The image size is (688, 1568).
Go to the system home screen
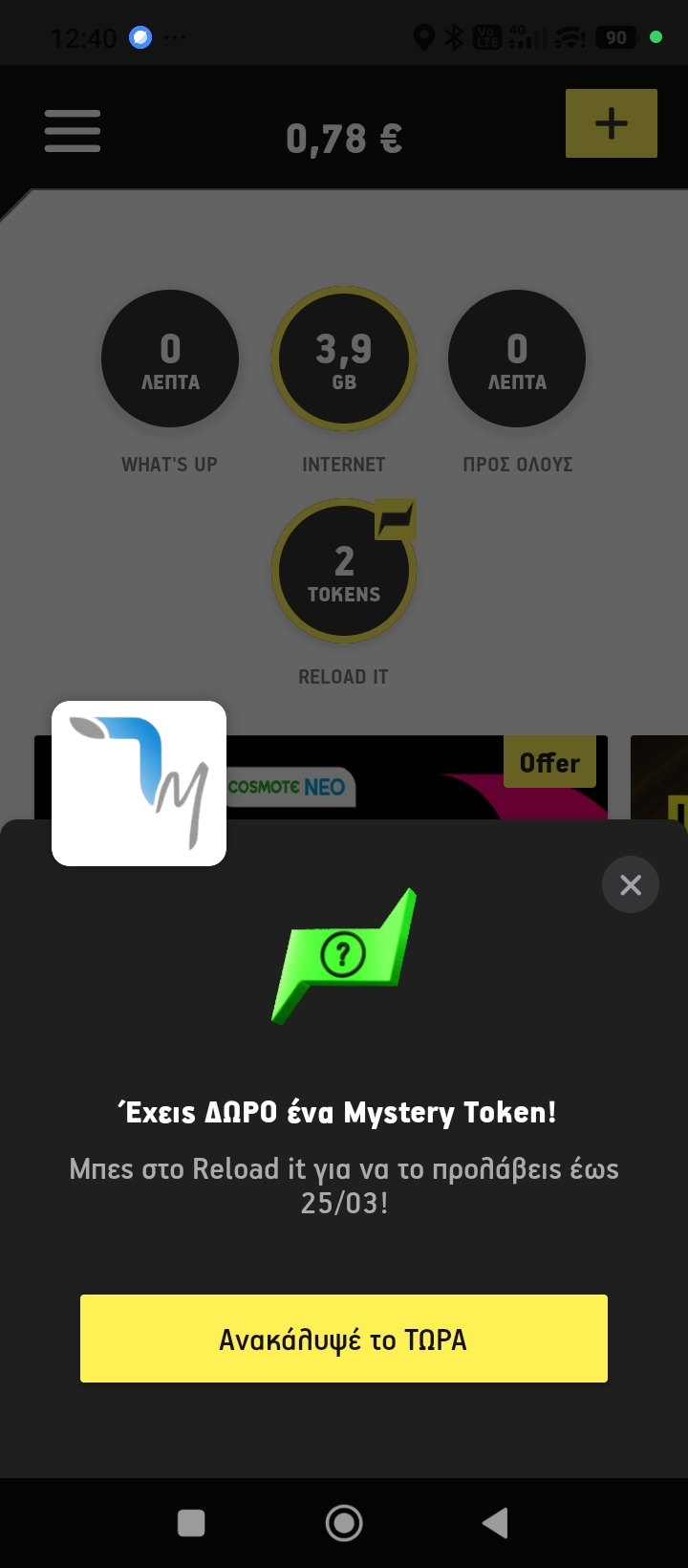click(x=344, y=1523)
